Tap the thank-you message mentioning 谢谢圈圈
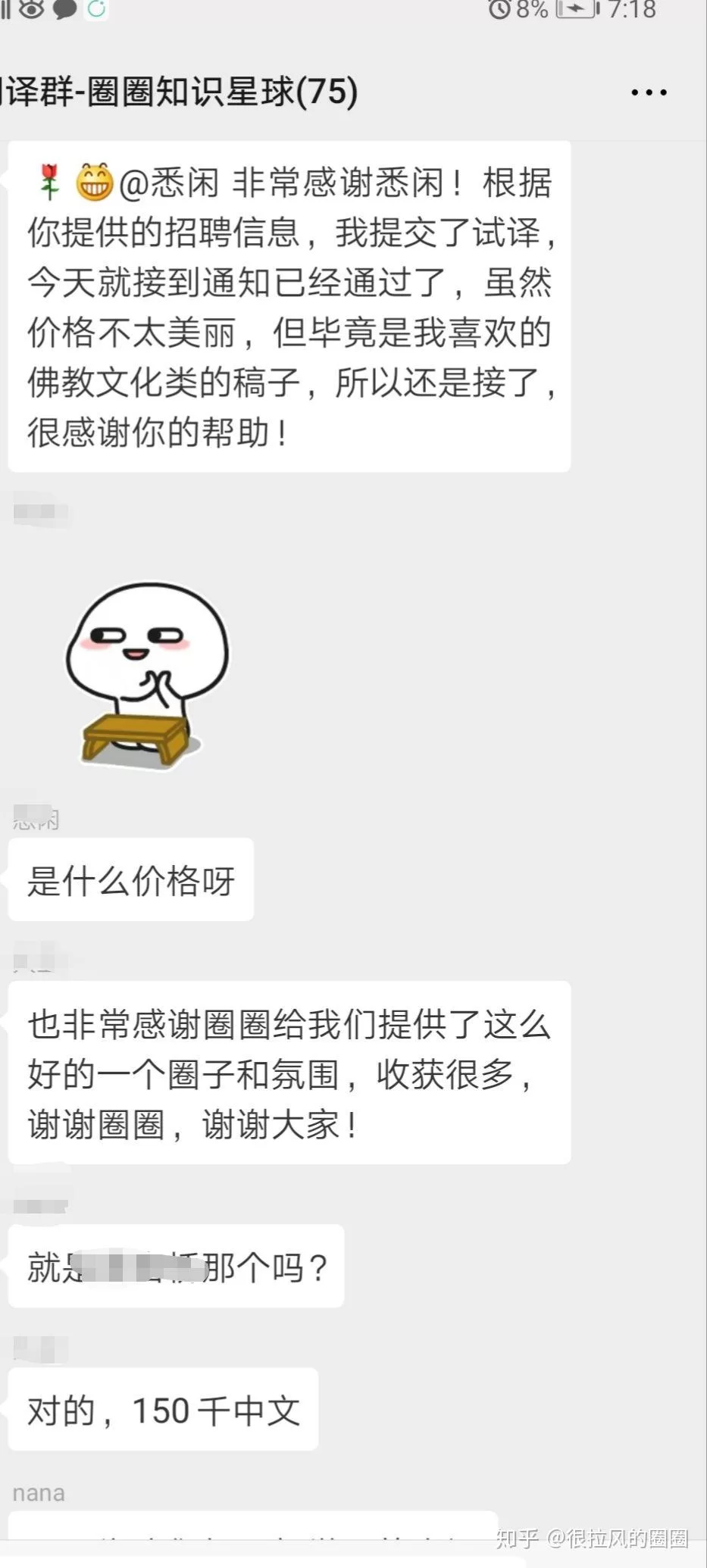The width and height of the screenshot is (707, 1568). pos(288,1076)
